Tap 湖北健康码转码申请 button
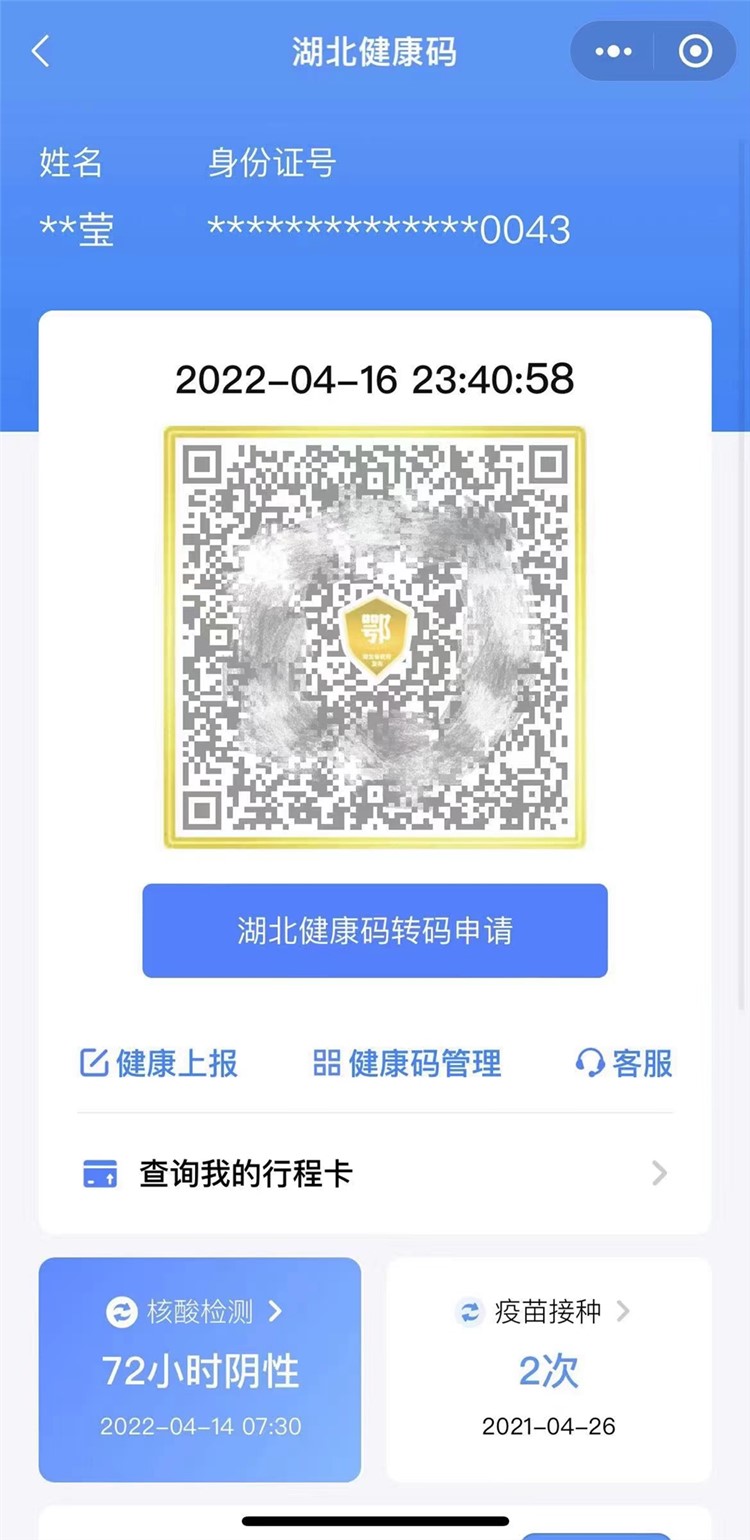Screen dimensions: 750x1540 tap(375, 930)
